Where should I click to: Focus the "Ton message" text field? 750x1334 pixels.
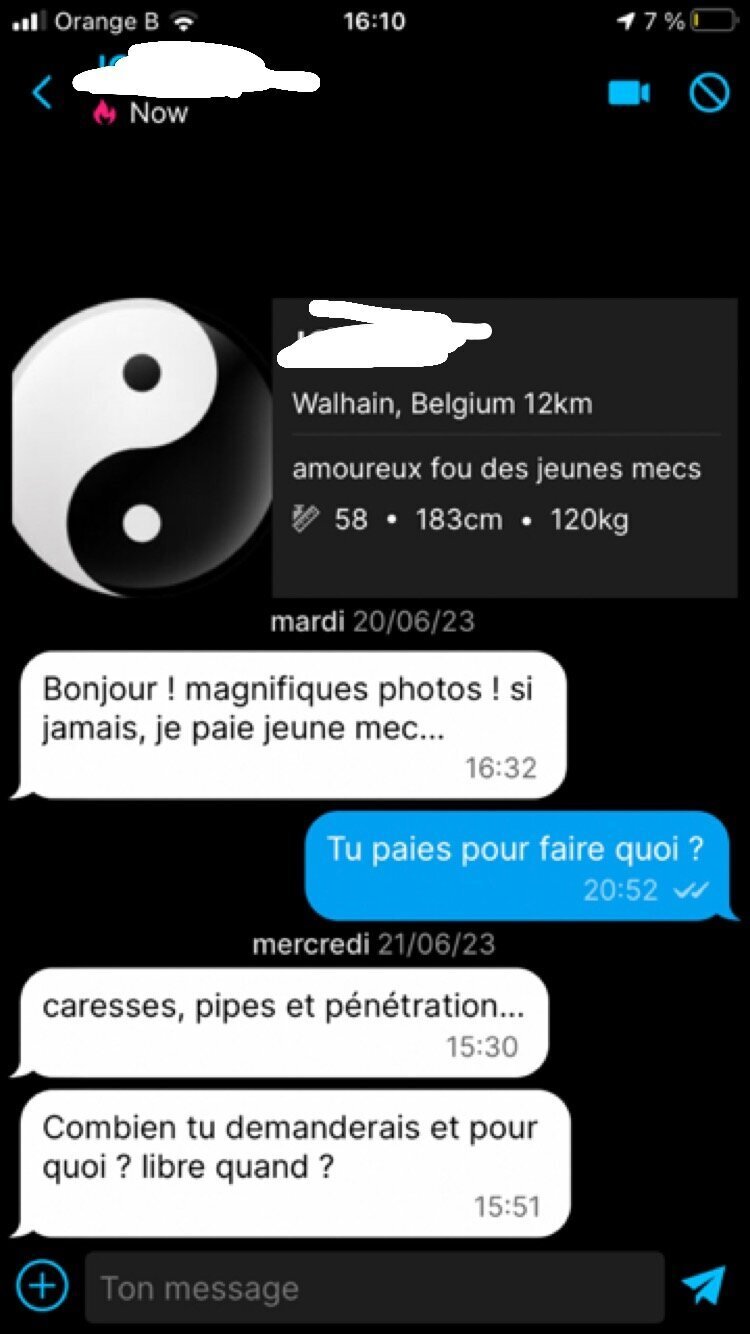tap(374, 1288)
